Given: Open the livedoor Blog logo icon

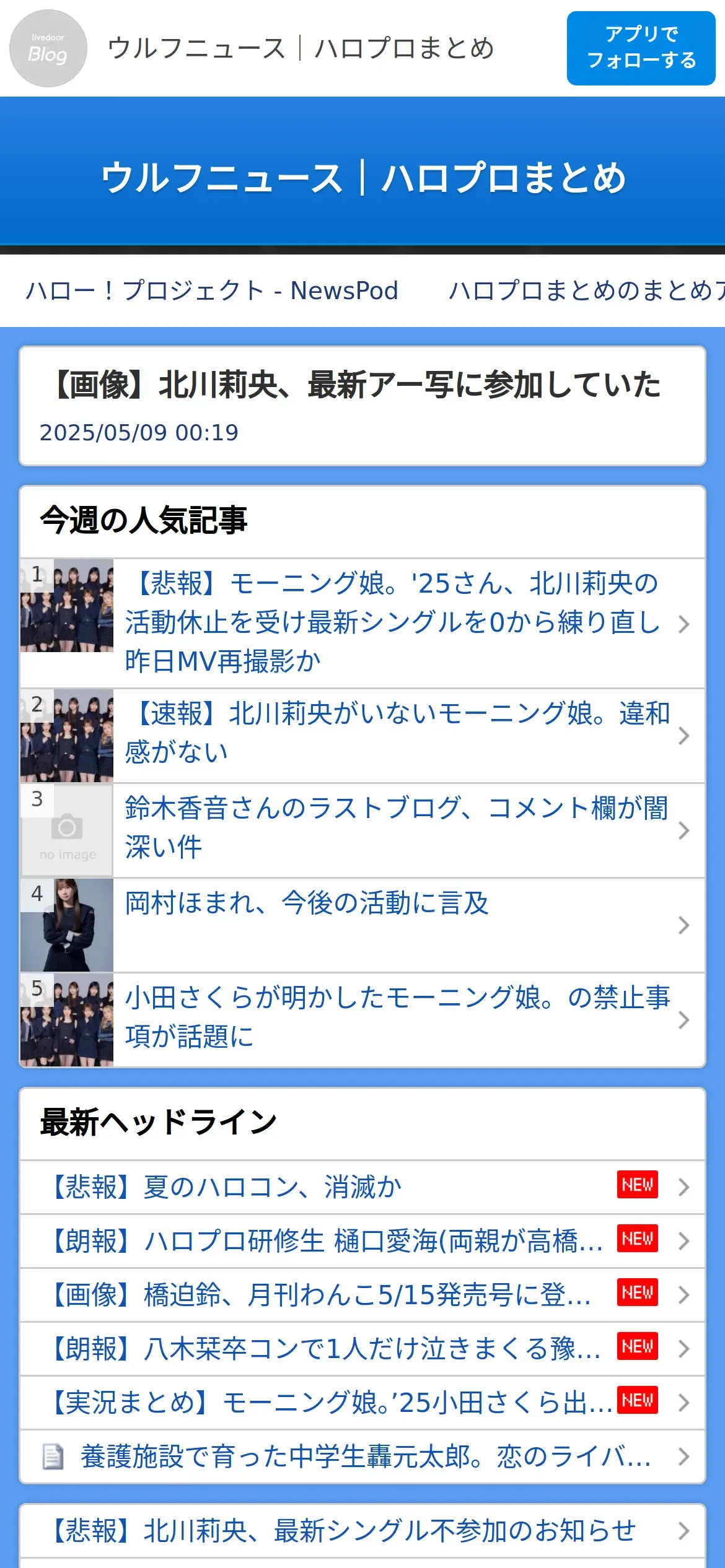Looking at the screenshot, I should click(48, 48).
